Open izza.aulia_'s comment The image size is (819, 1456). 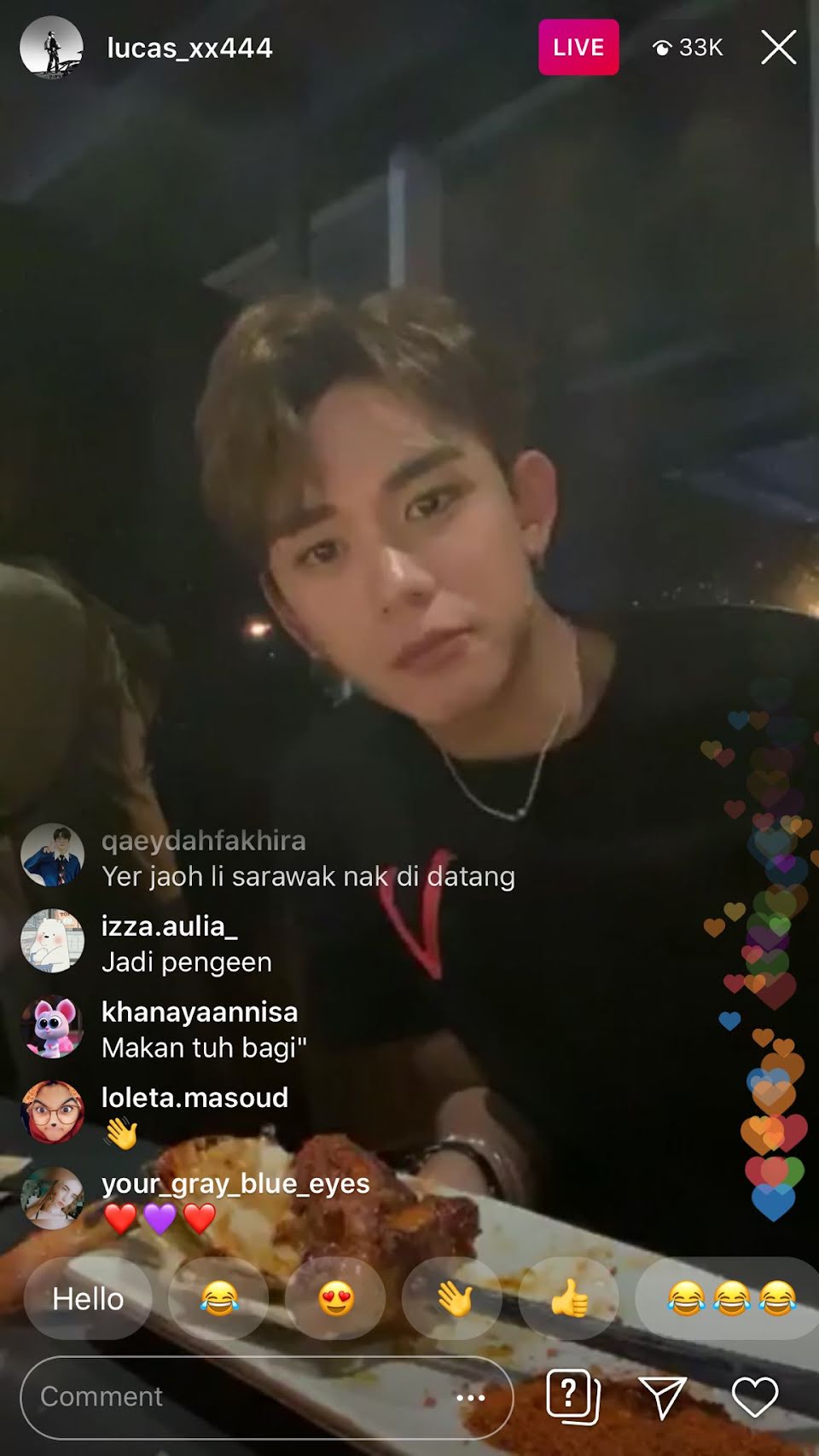click(186, 944)
